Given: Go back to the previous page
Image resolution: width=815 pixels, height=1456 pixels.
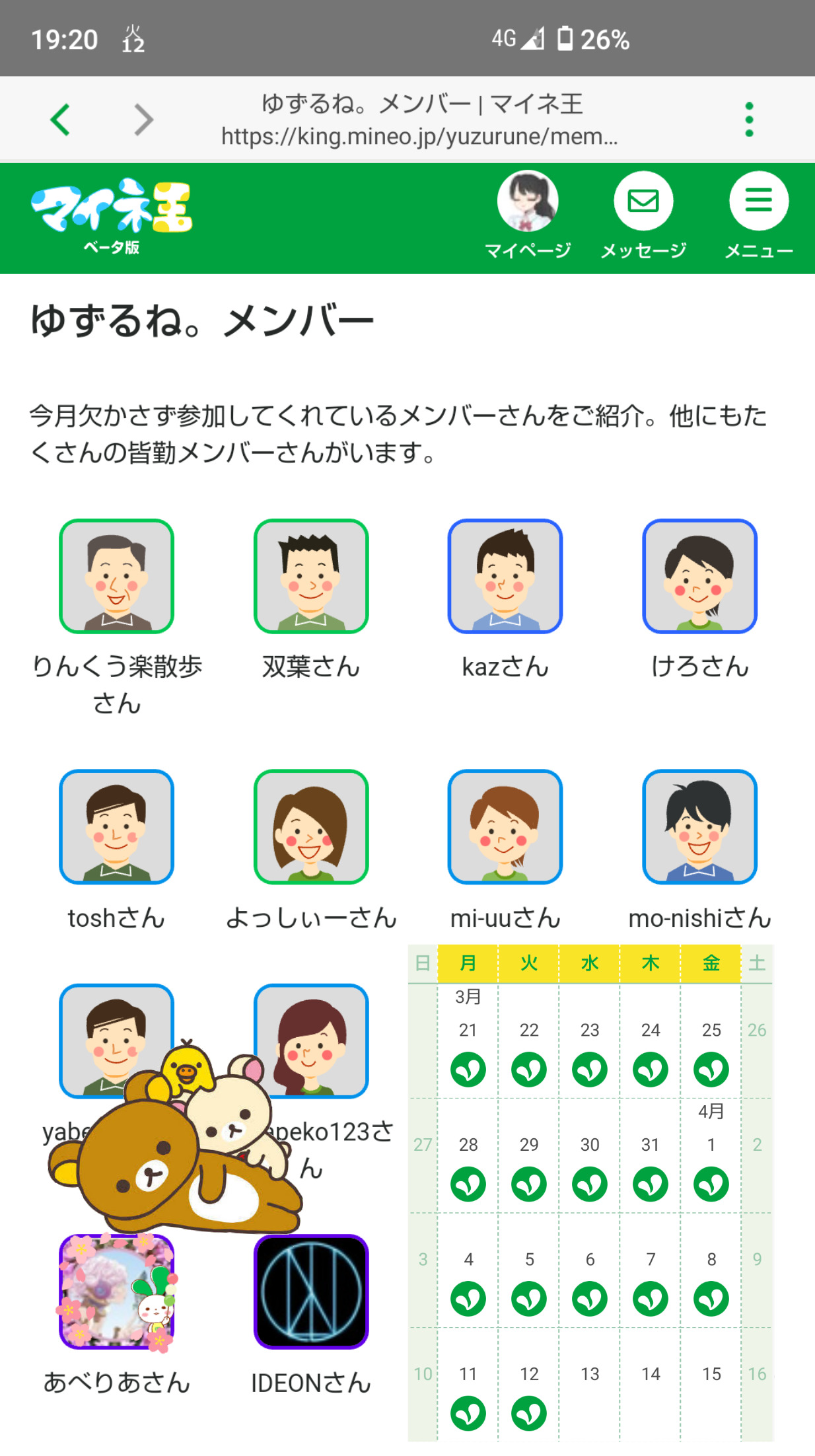Looking at the screenshot, I should (x=60, y=120).
